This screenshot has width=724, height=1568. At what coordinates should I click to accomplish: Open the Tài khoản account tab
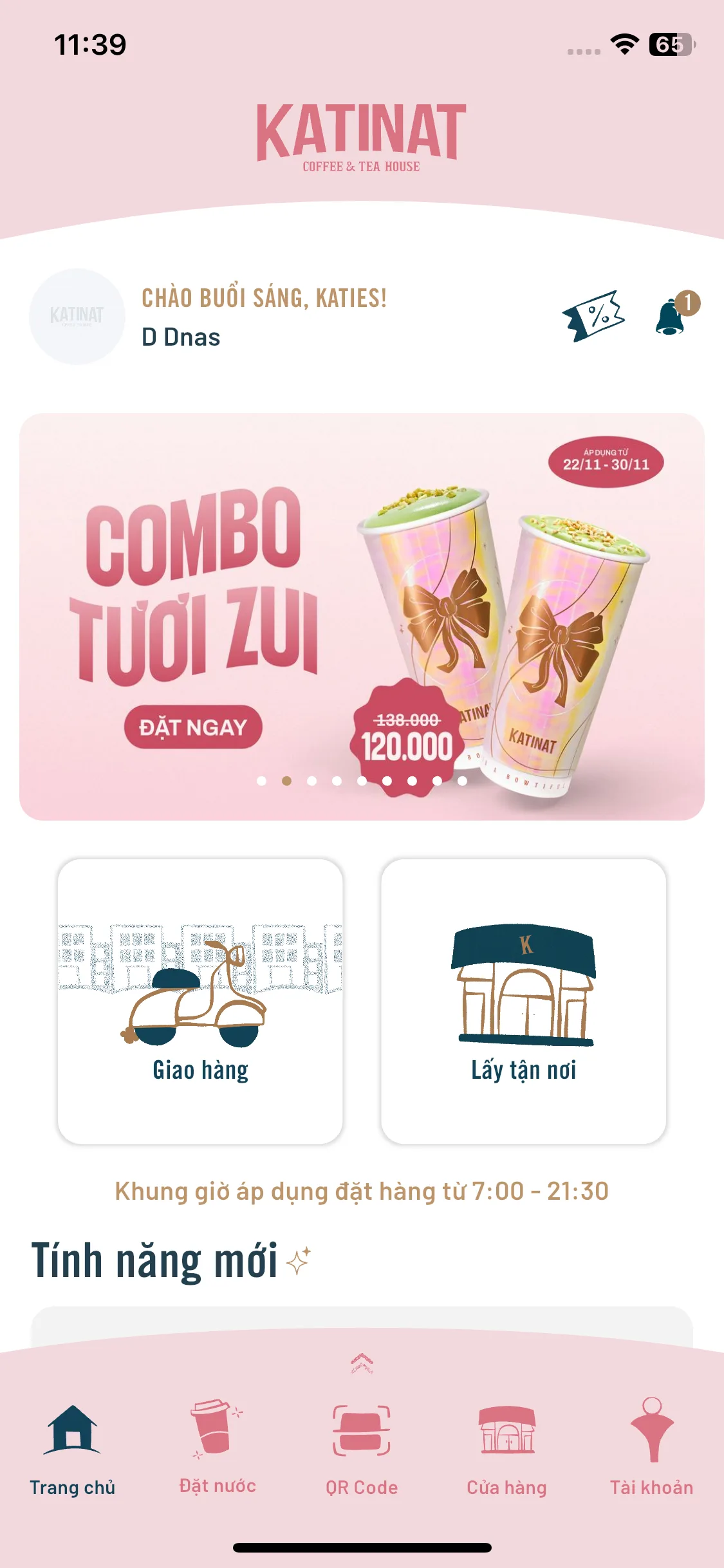(651, 1449)
